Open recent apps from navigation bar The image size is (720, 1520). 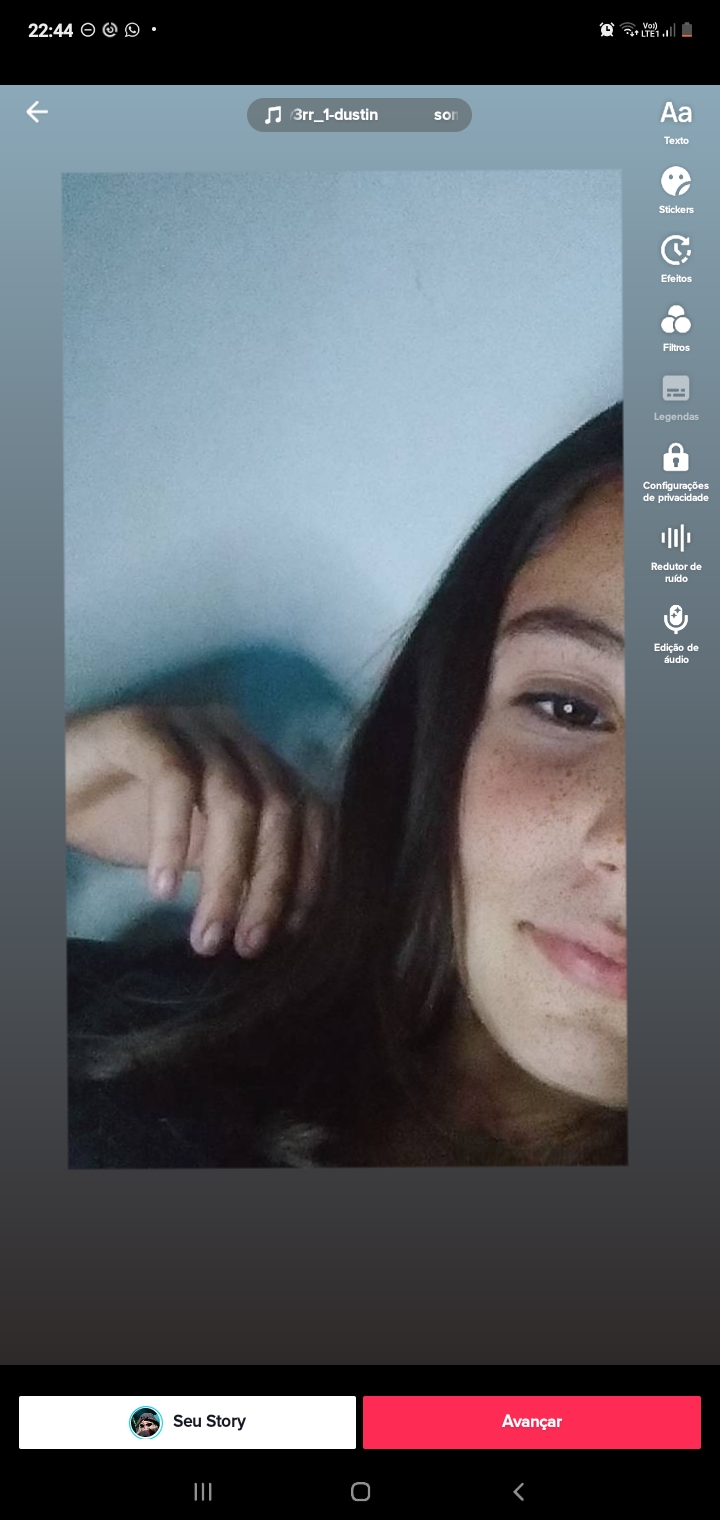click(203, 1492)
